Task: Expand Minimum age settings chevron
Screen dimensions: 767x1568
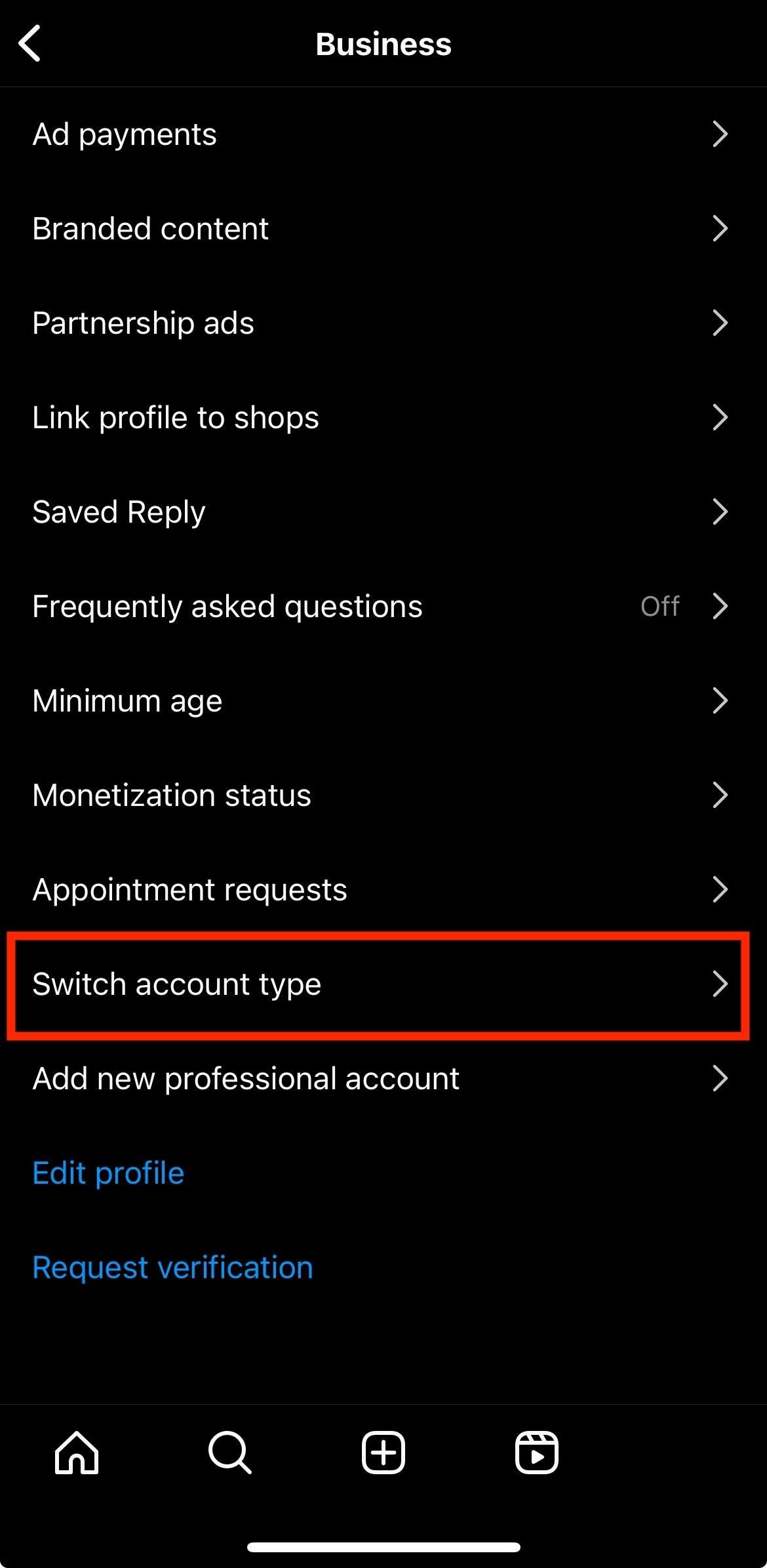Action: click(x=721, y=700)
